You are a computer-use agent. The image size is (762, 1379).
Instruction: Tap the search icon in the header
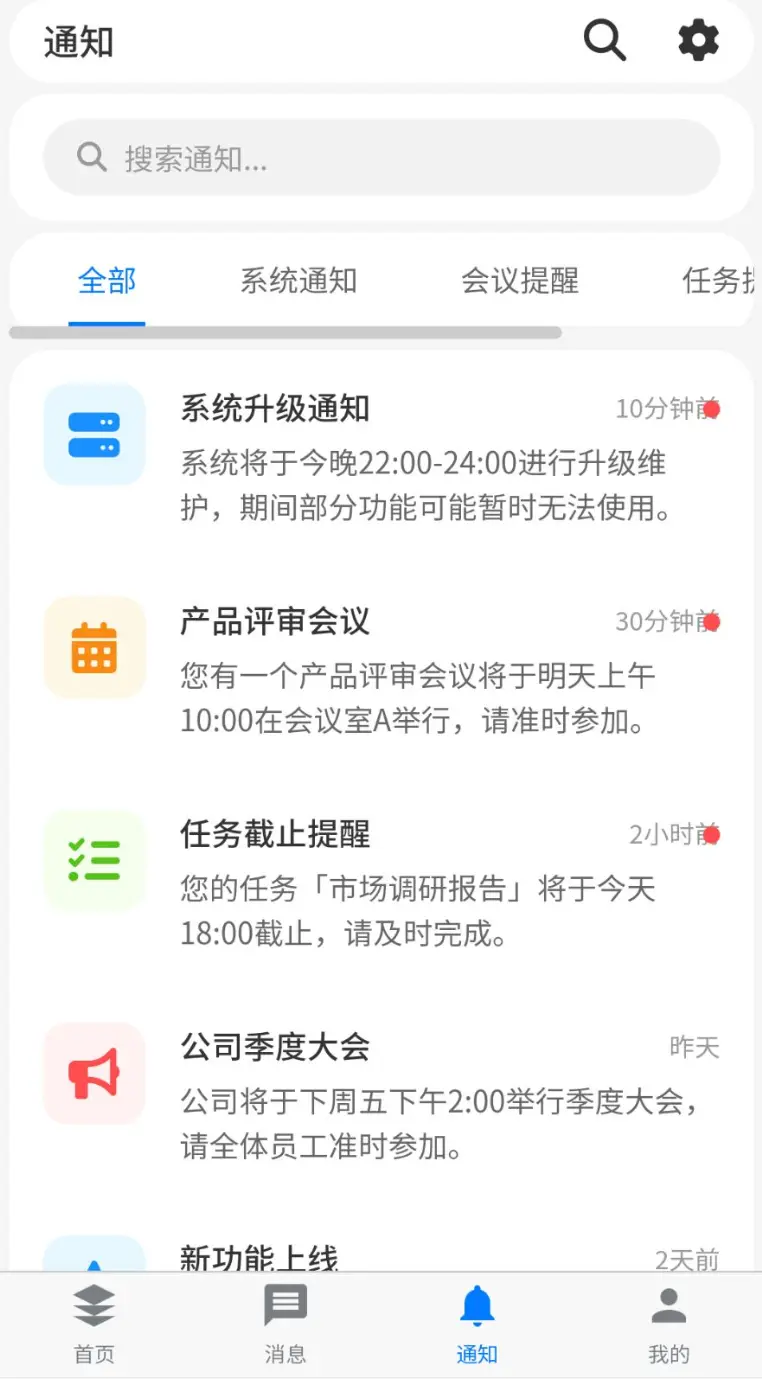pyautogui.click(x=605, y=41)
